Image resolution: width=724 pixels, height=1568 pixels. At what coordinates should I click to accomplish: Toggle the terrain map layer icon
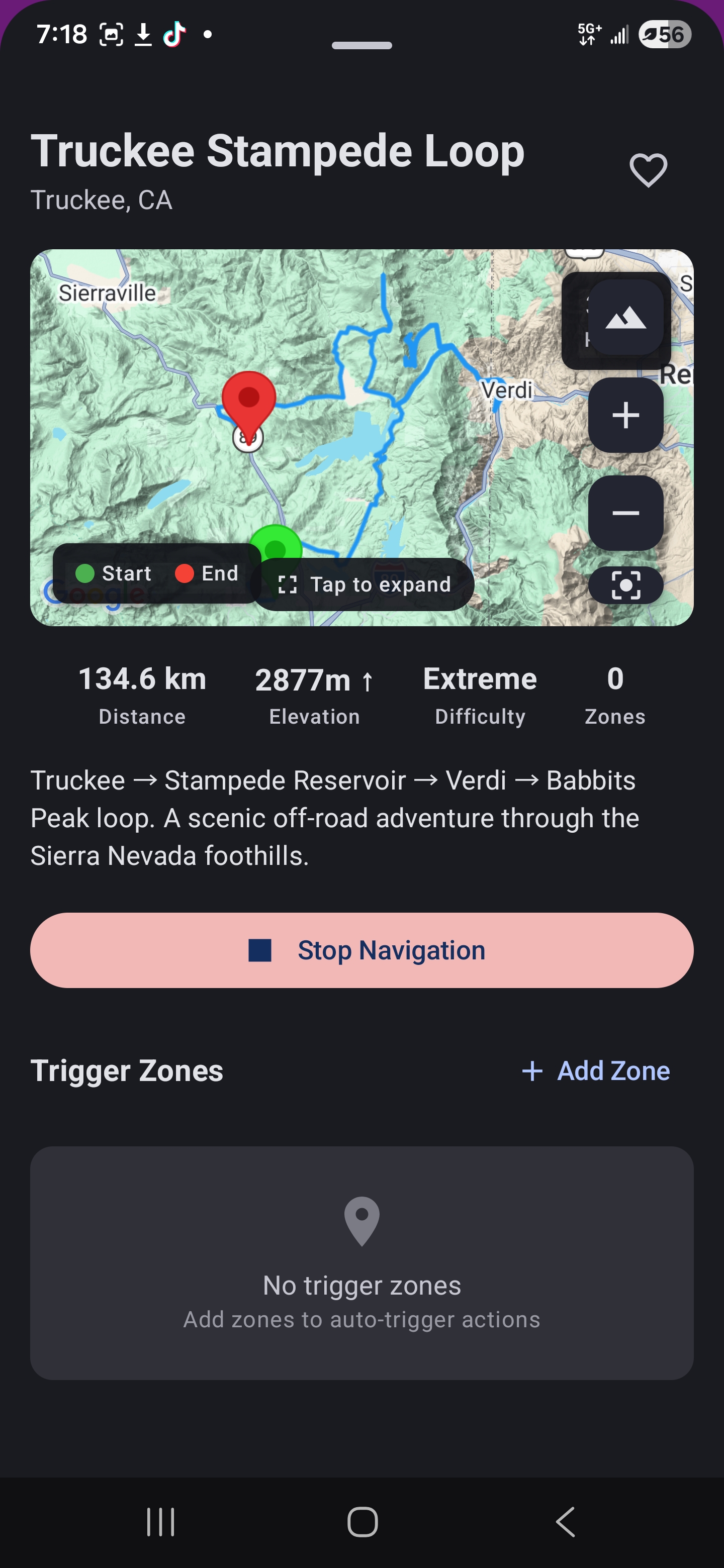(x=626, y=318)
